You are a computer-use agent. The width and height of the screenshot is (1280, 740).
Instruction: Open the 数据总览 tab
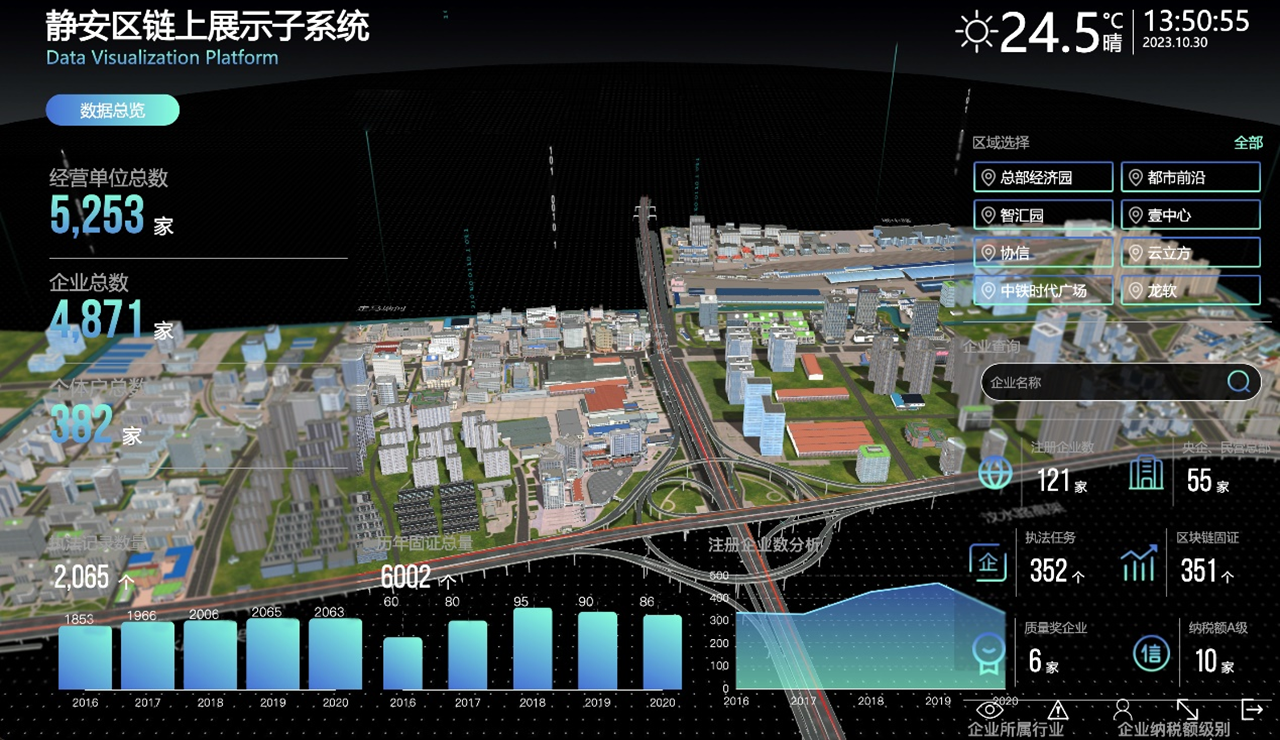tap(112, 110)
